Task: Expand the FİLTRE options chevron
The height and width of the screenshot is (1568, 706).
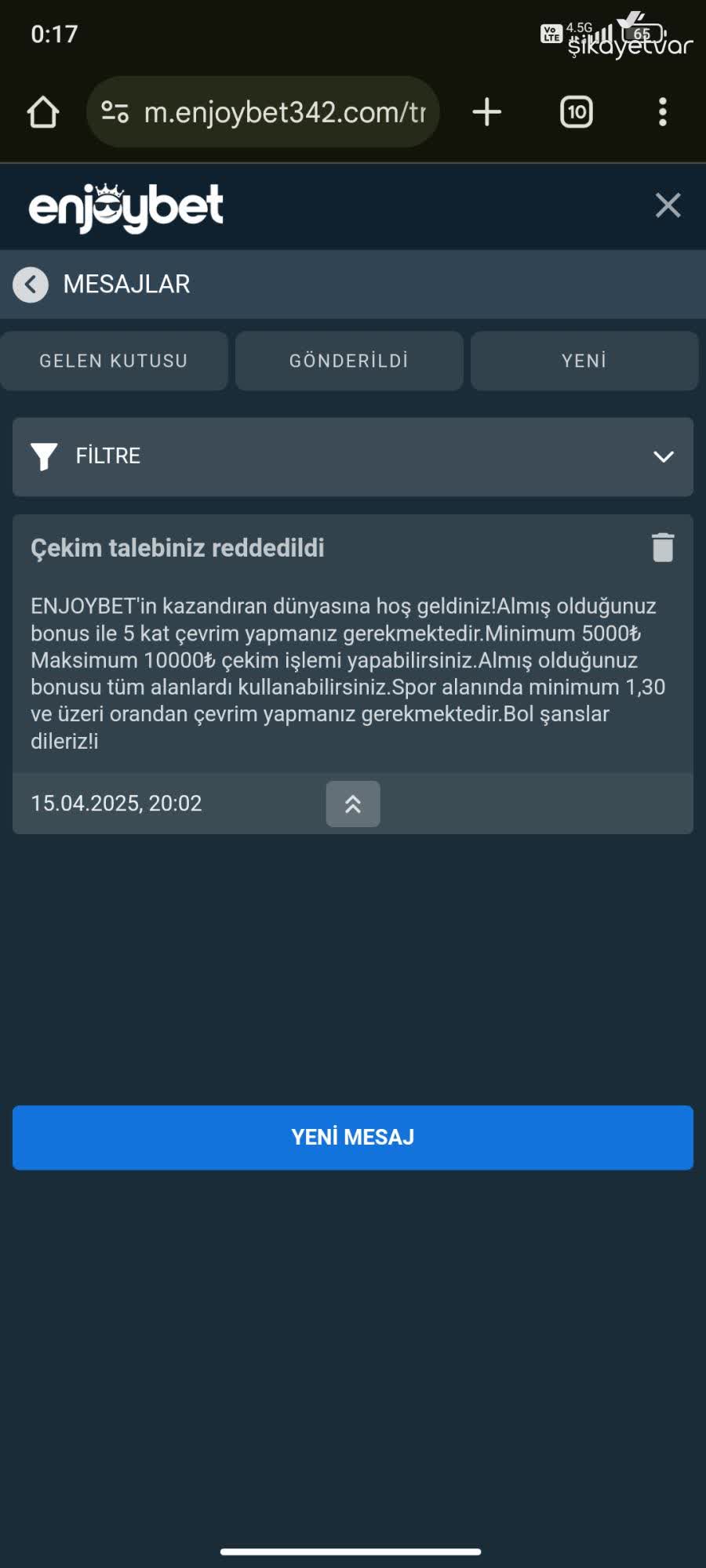Action: 664,457
